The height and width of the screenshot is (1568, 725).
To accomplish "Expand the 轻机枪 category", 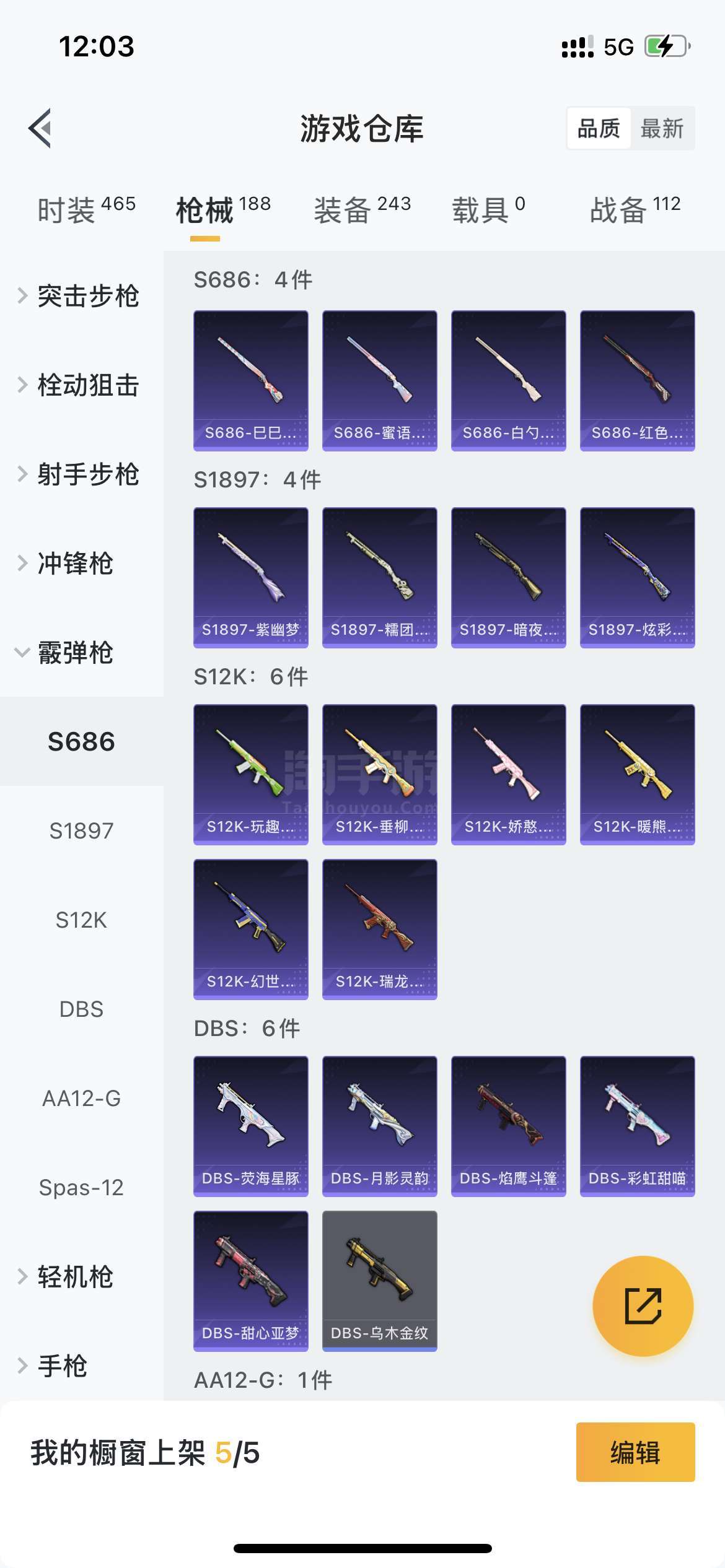I will 74,1277.
